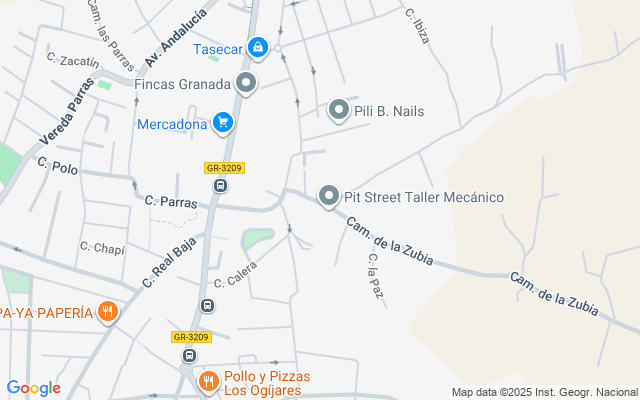Viewport: 640px width, 400px height.
Task: Open the Pili B. Nails pin
Action: tap(339, 110)
